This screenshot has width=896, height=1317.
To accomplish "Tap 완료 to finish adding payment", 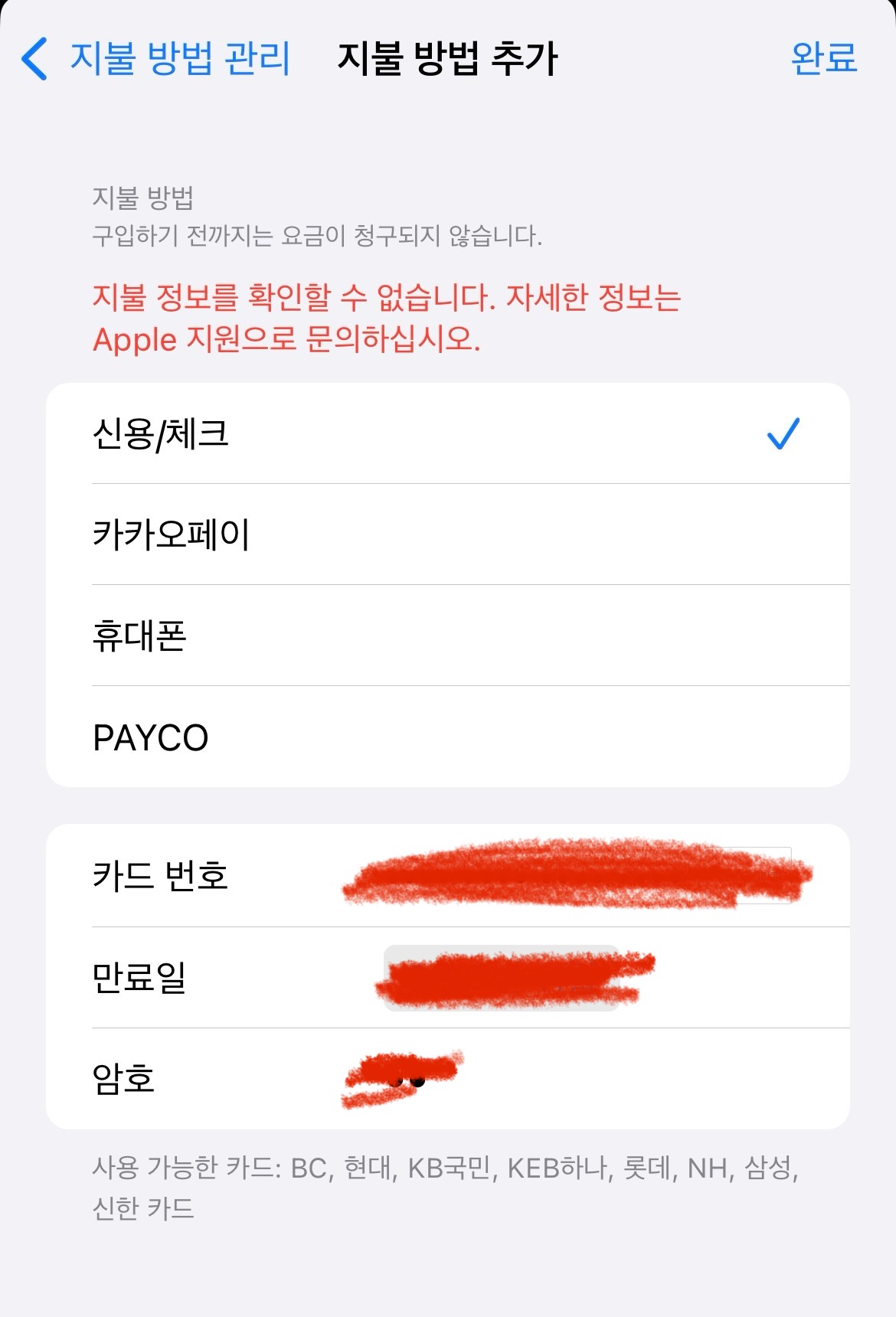I will click(823, 58).
